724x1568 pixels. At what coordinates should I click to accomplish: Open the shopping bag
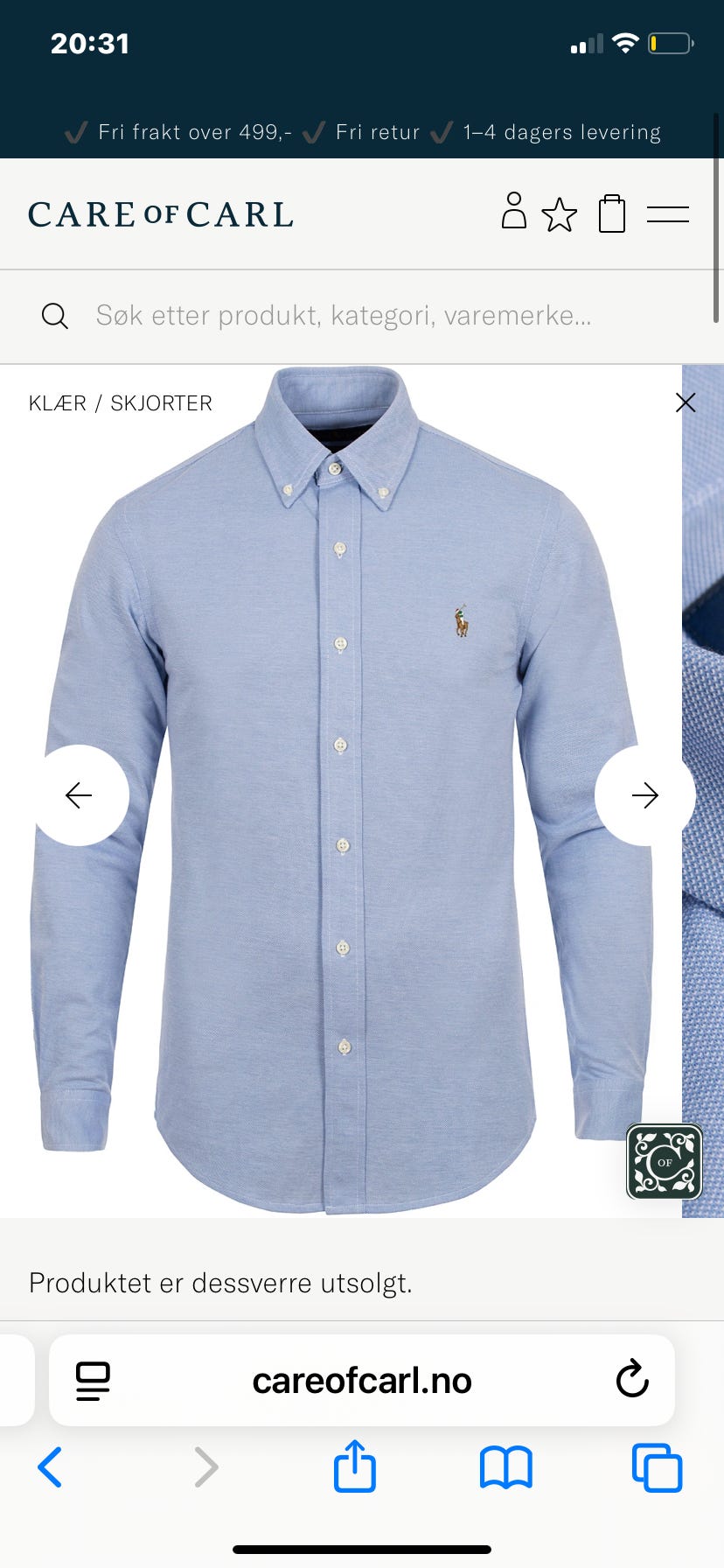(612, 213)
